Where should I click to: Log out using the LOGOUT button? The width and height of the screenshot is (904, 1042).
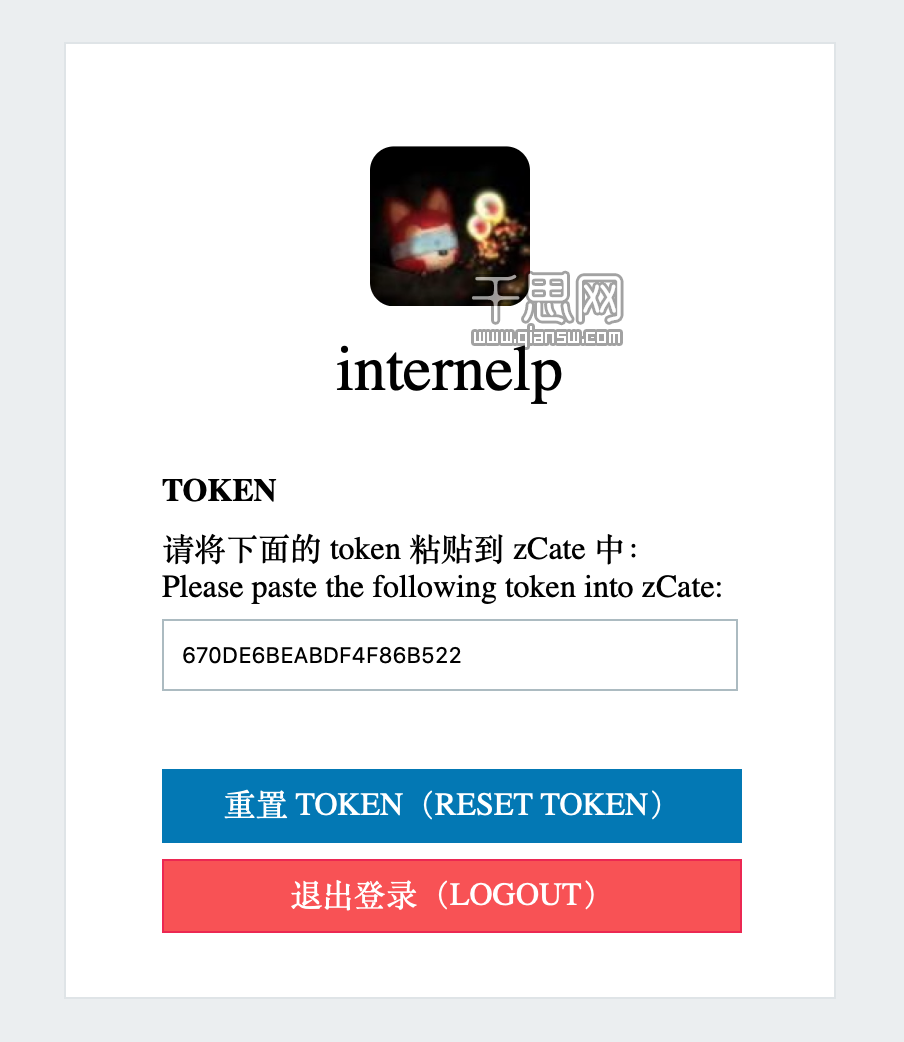click(451, 896)
